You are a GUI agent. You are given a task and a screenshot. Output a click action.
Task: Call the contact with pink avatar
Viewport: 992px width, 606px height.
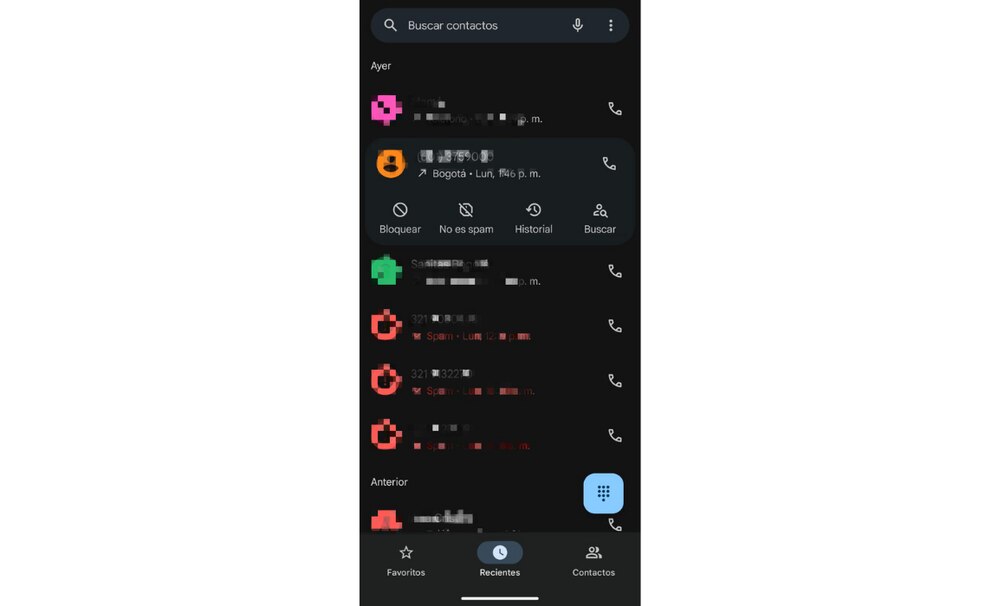click(615, 109)
